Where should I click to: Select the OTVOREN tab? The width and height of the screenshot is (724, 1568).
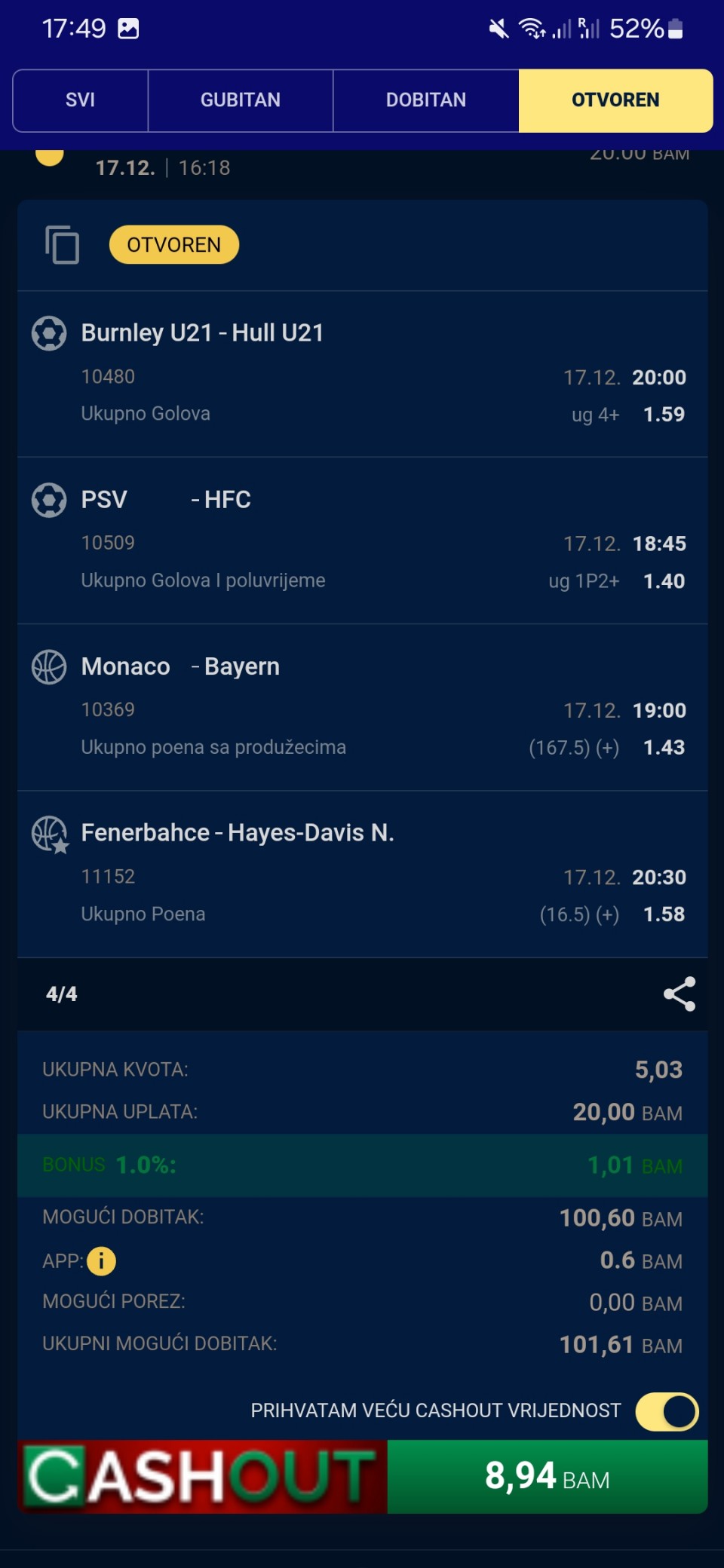coord(615,100)
